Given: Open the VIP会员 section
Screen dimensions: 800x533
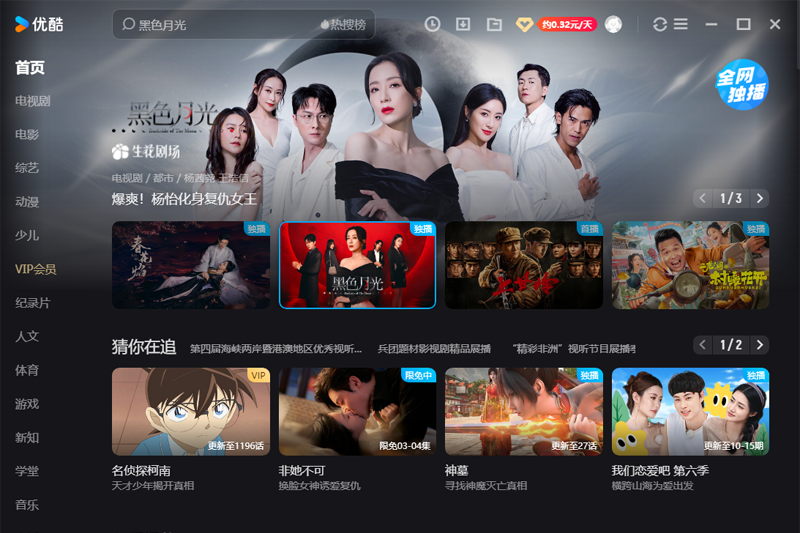Looking at the screenshot, I should tap(36, 269).
